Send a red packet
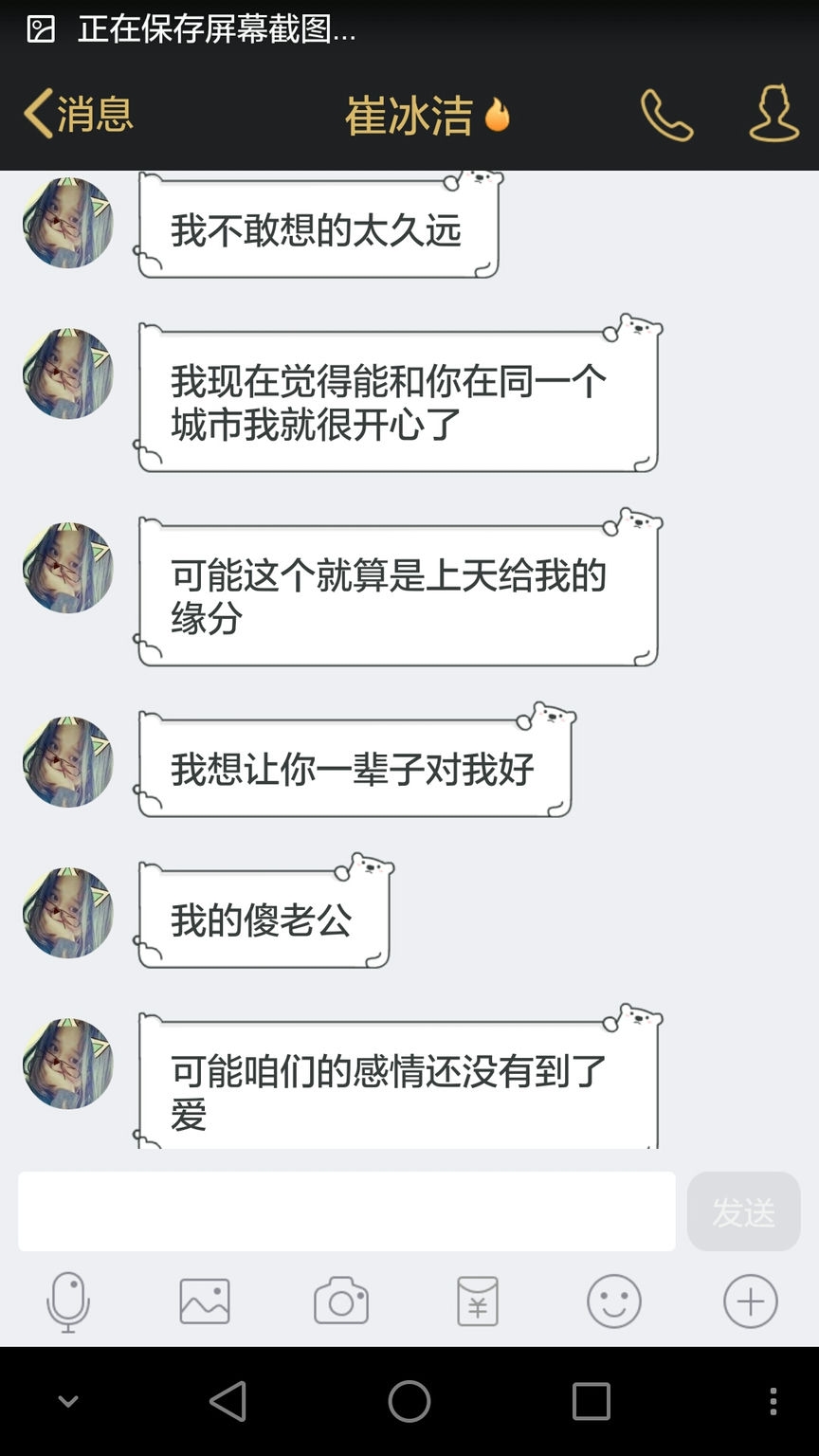Viewport: 819px width, 1456px height. (x=478, y=1301)
